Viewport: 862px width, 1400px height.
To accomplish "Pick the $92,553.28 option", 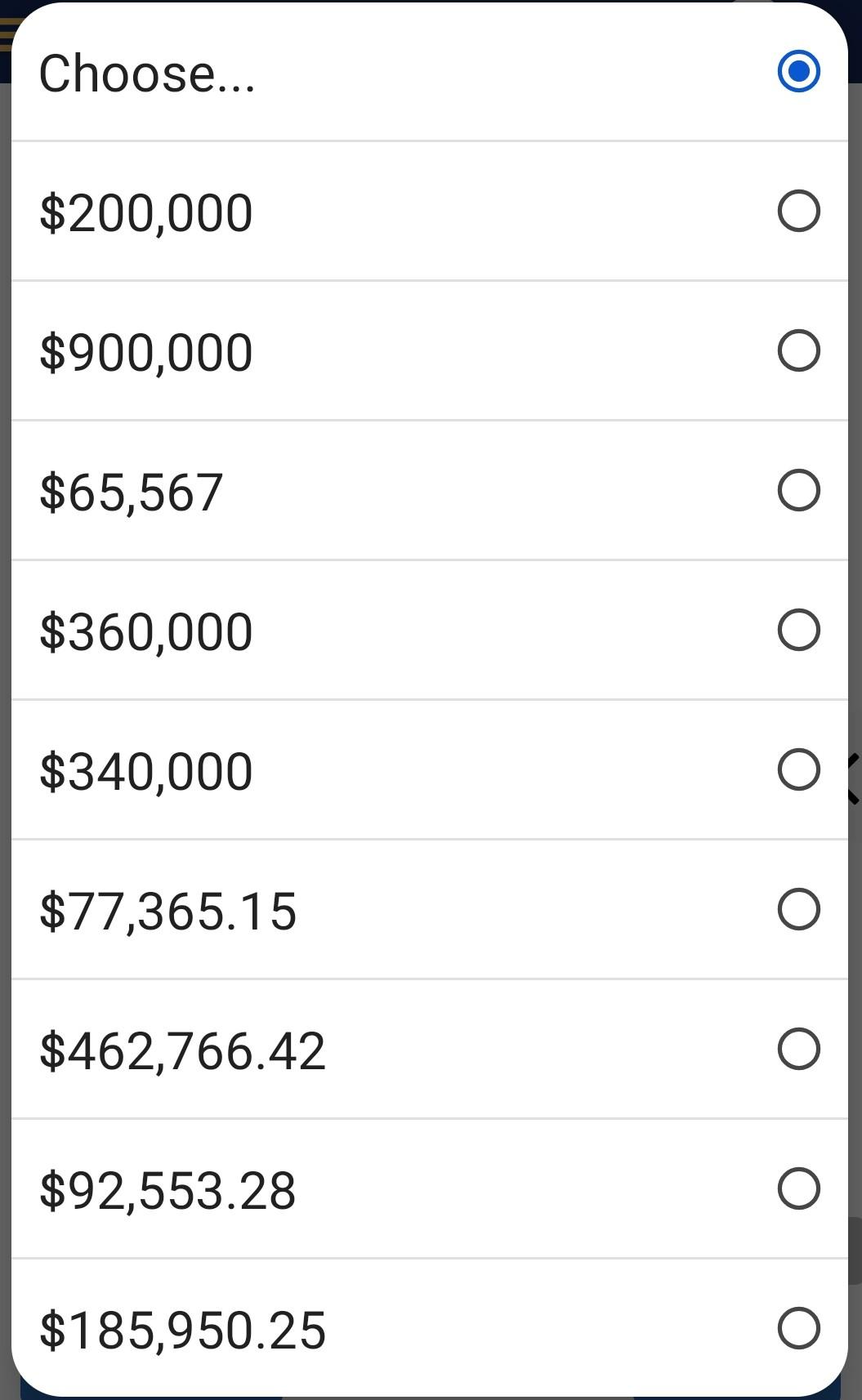I will 429,1189.
